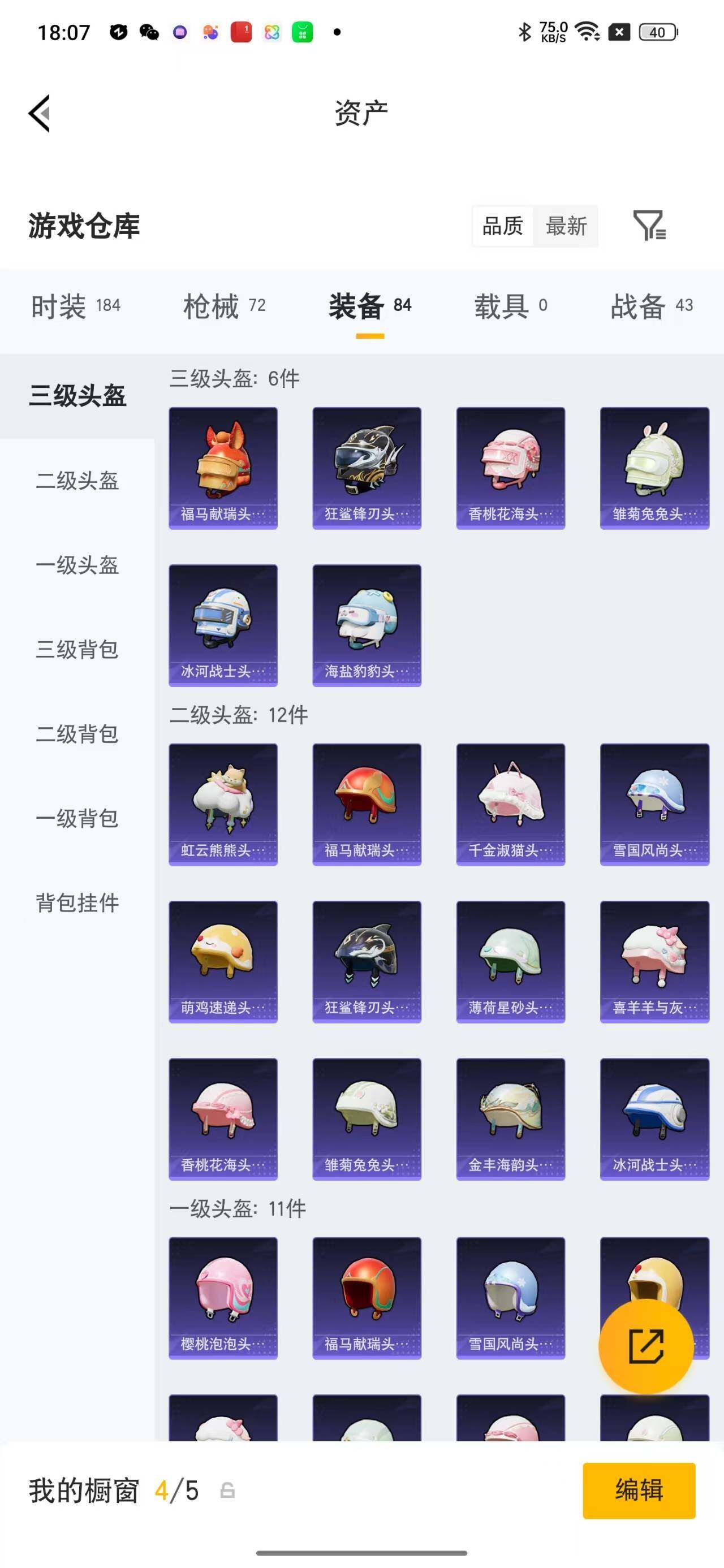View the 樱桃泡泡 helmet item

[x=223, y=1298]
